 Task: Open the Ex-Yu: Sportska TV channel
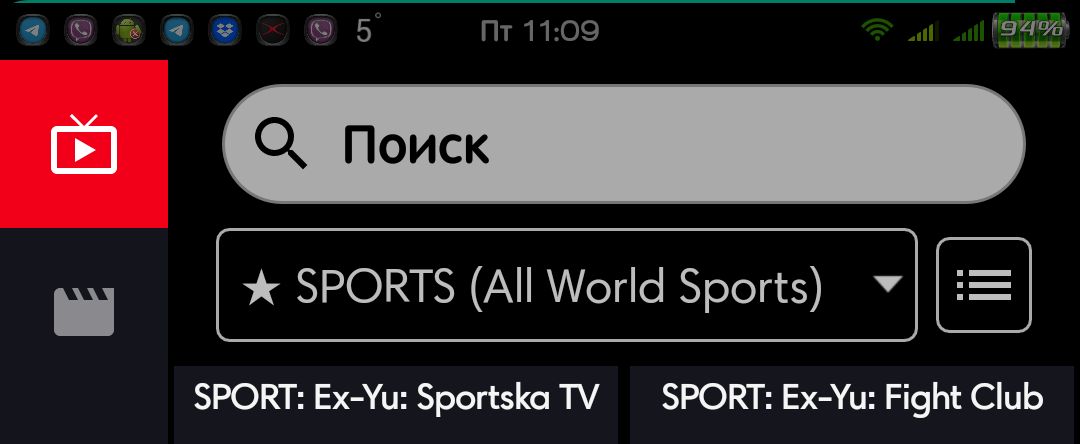[x=396, y=401]
